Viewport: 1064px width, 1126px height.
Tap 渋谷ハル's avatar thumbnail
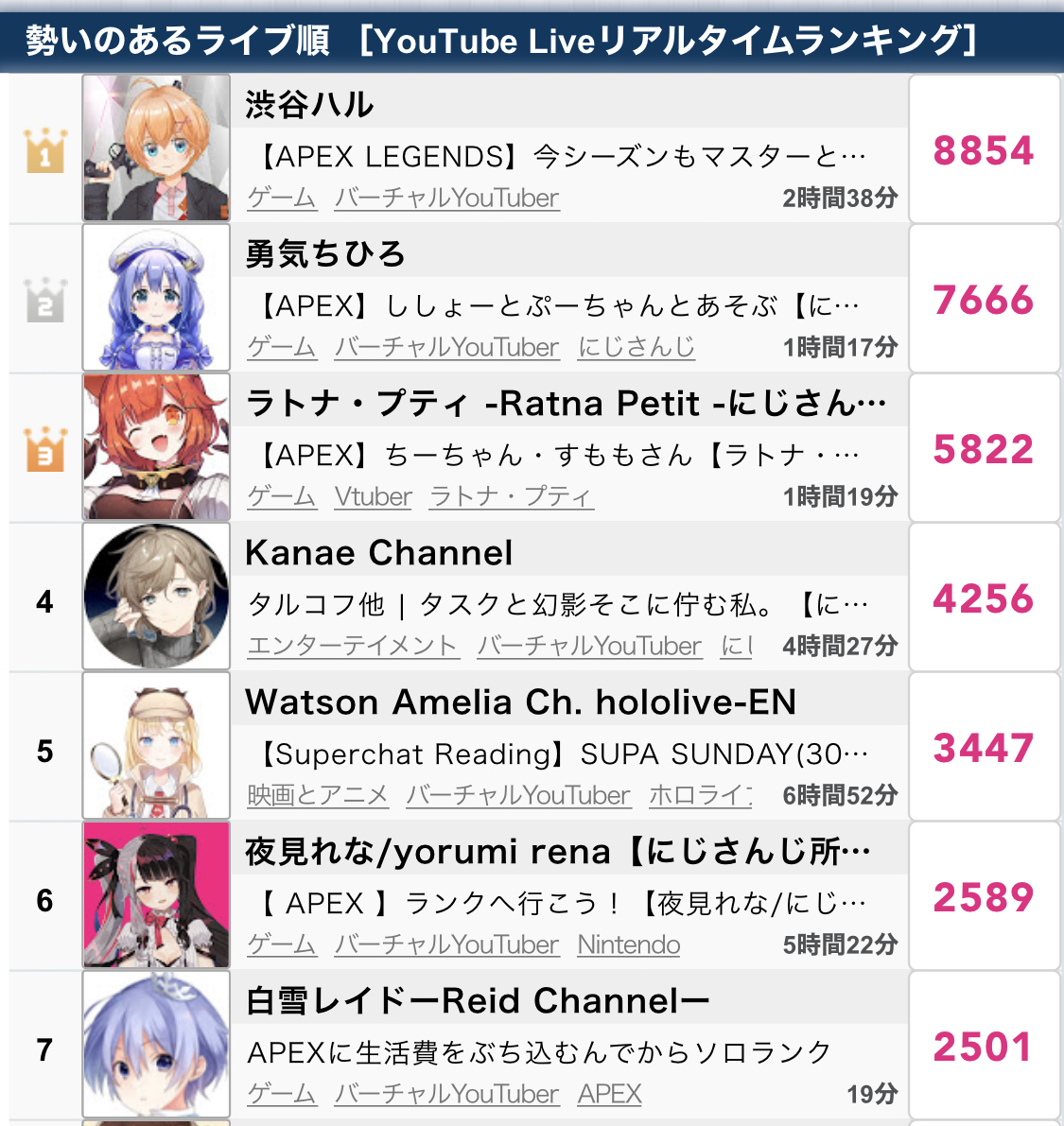[x=156, y=147]
